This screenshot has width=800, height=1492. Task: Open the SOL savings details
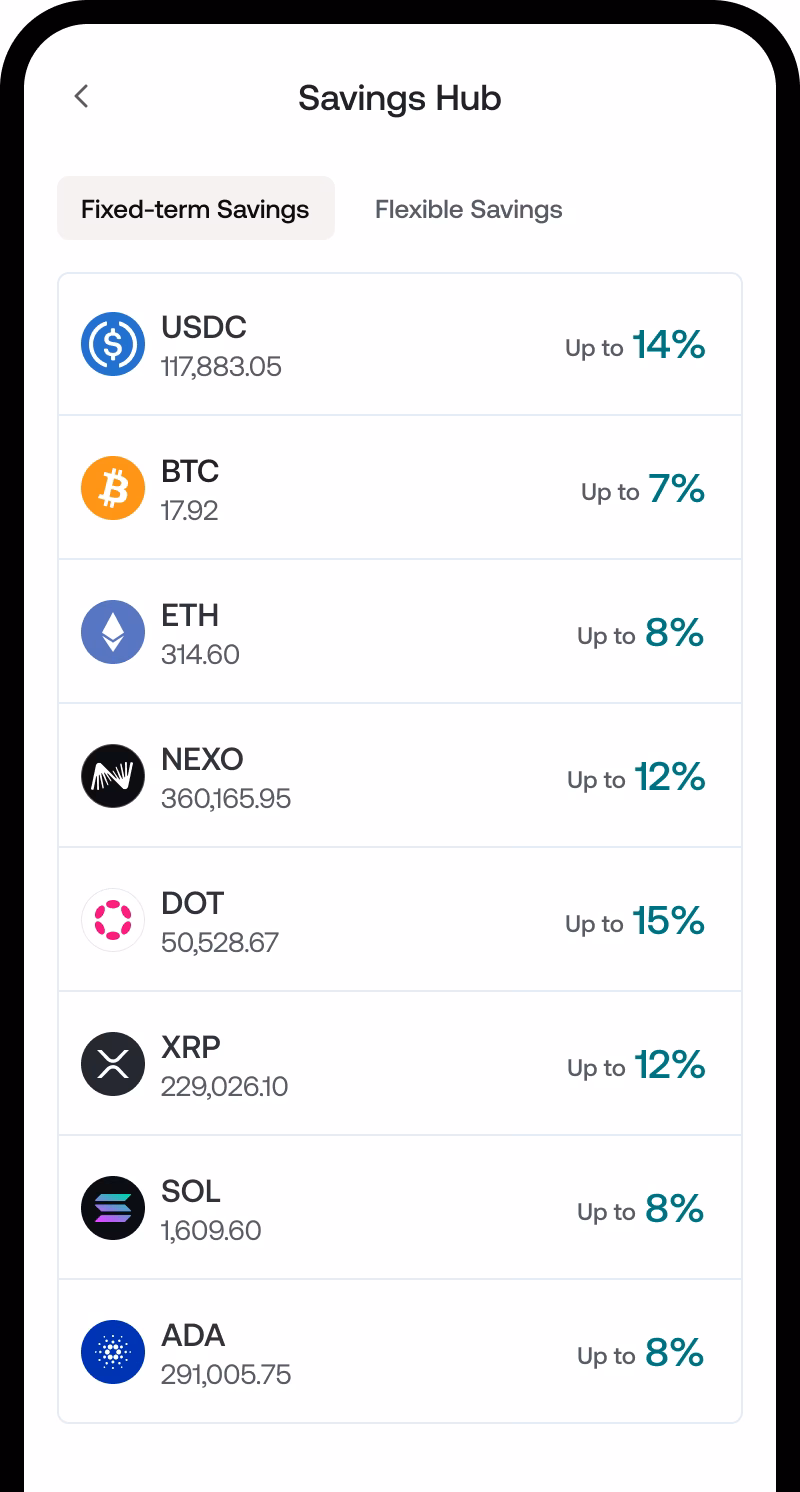pos(400,1208)
